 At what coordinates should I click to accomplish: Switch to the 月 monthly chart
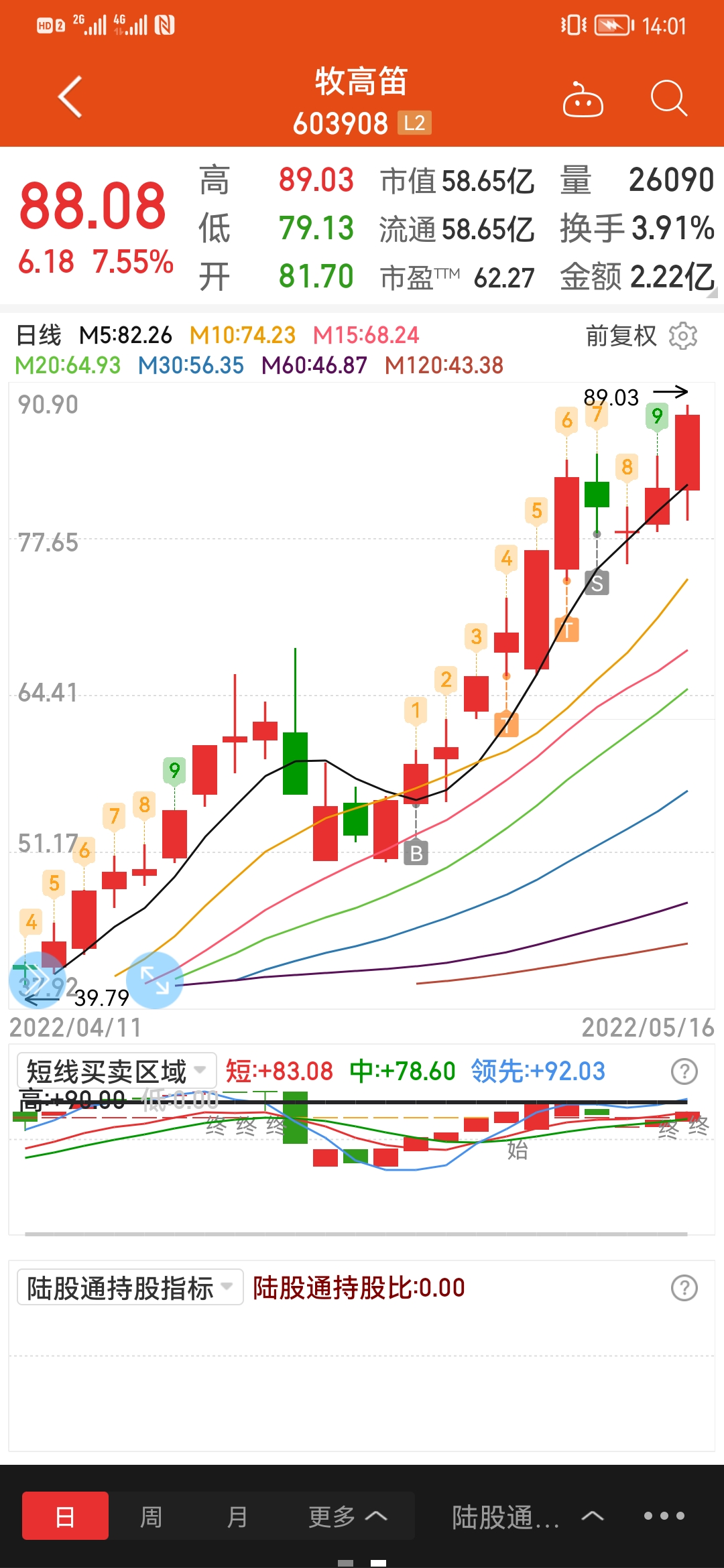tap(237, 1516)
